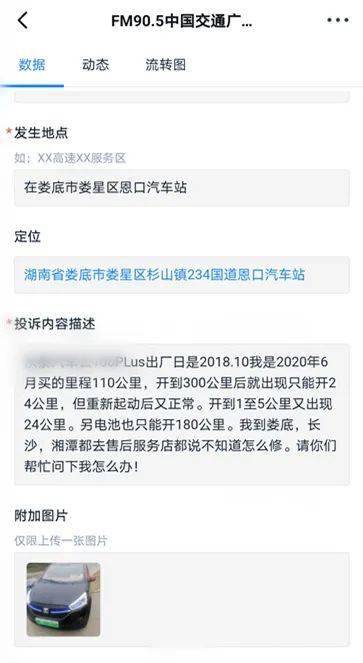Open the 定位 address link

pos(164,275)
